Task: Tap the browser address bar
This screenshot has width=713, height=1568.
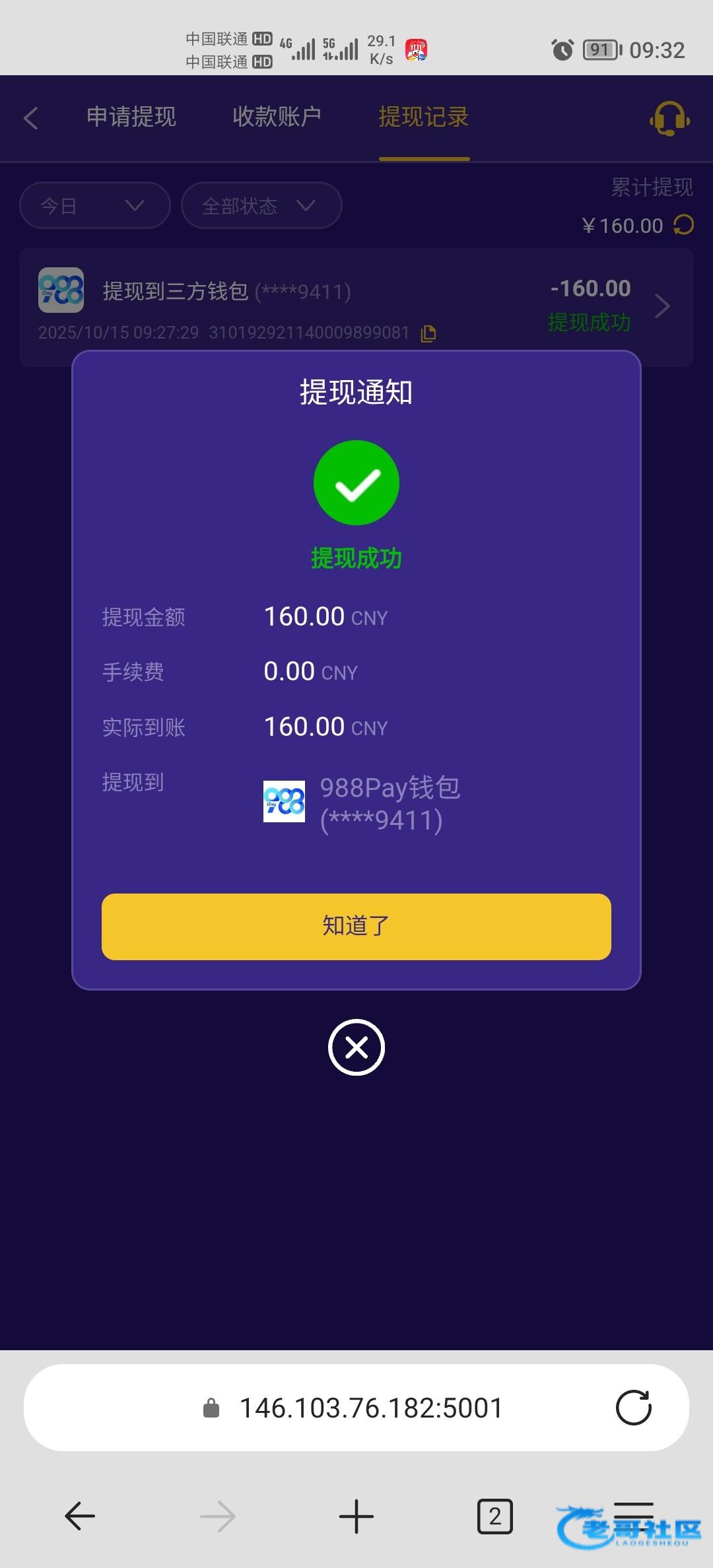Action: pos(370,1408)
